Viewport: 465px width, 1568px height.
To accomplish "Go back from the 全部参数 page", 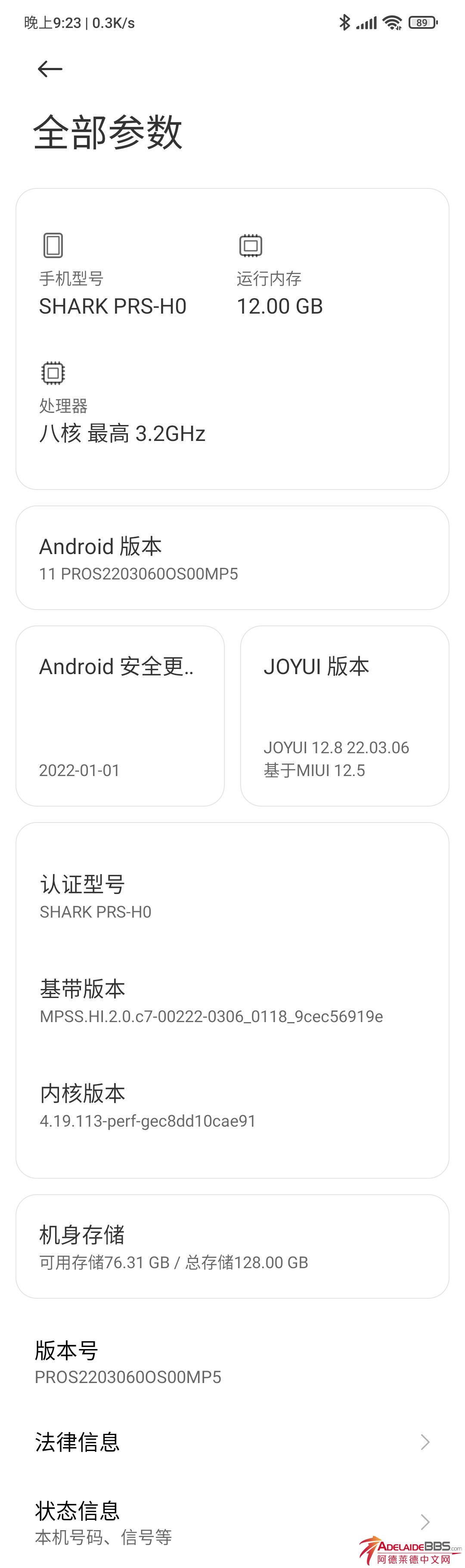I will pyautogui.click(x=50, y=69).
